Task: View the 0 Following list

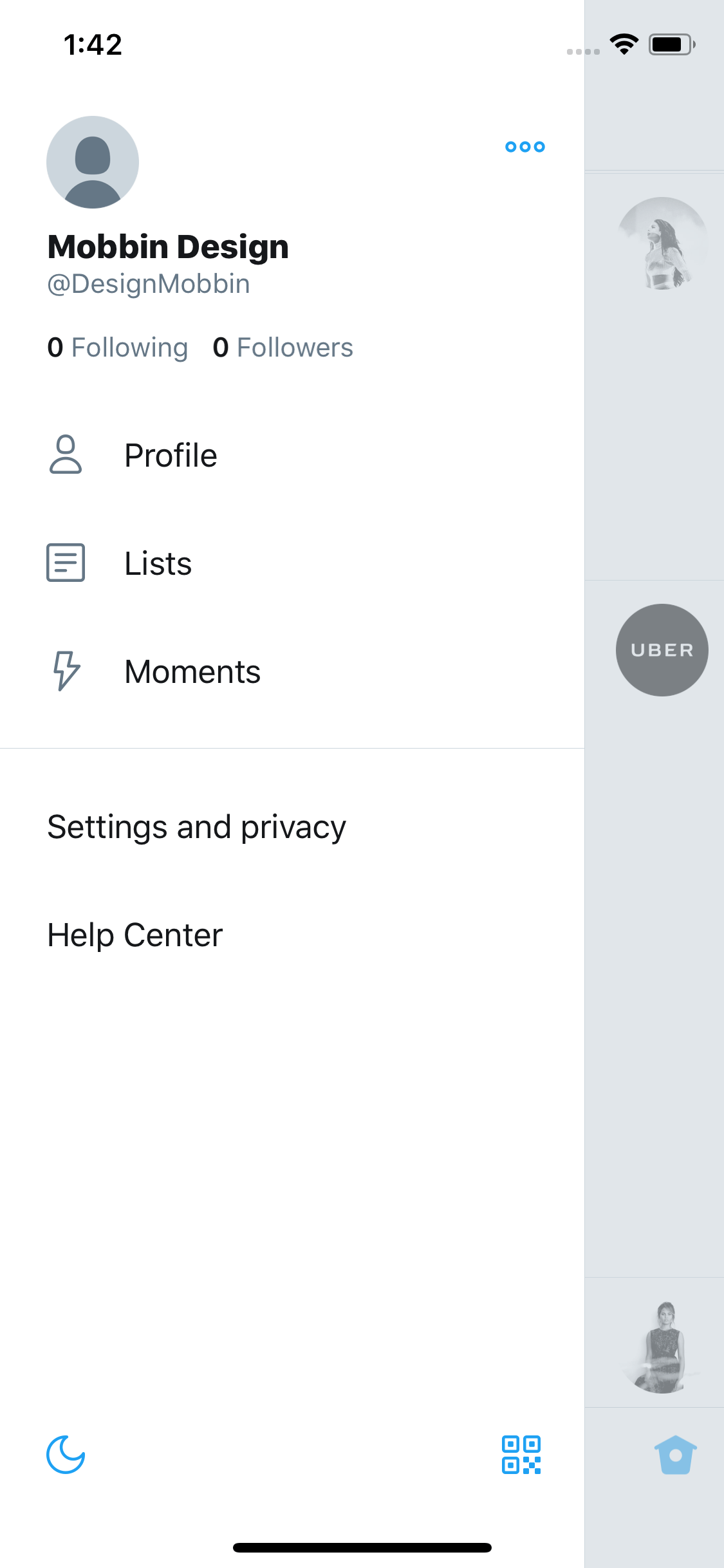Action: [x=118, y=348]
